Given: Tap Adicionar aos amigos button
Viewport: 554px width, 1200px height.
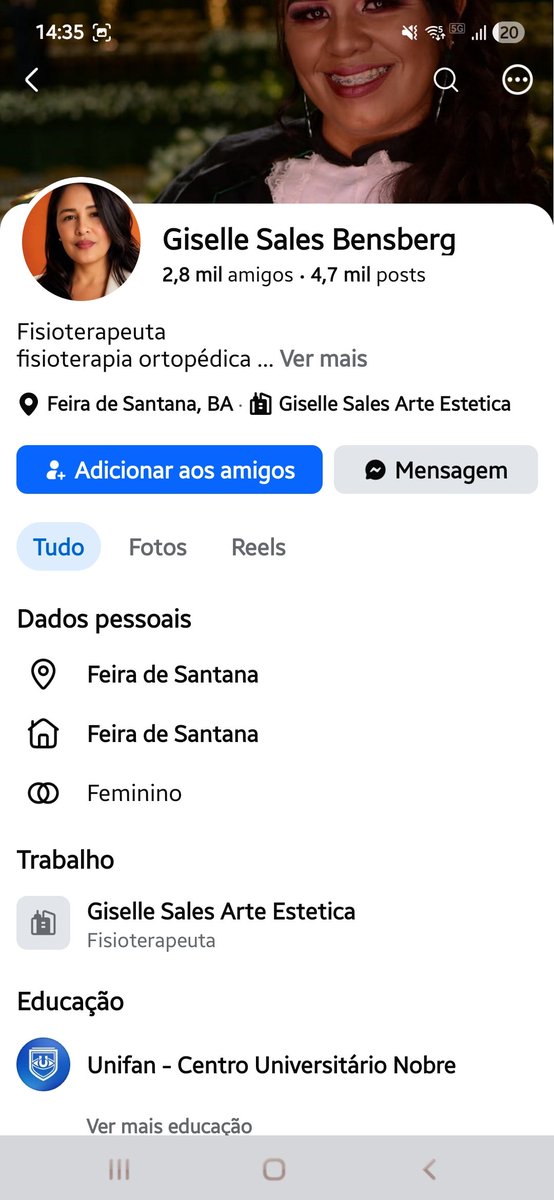Looking at the screenshot, I should tap(169, 470).
